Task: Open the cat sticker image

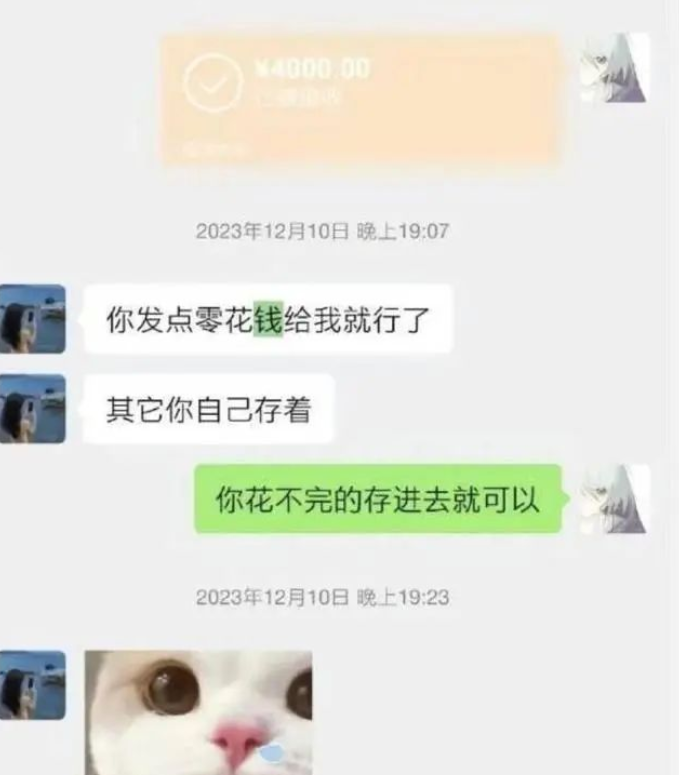Action: coord(198,710)
